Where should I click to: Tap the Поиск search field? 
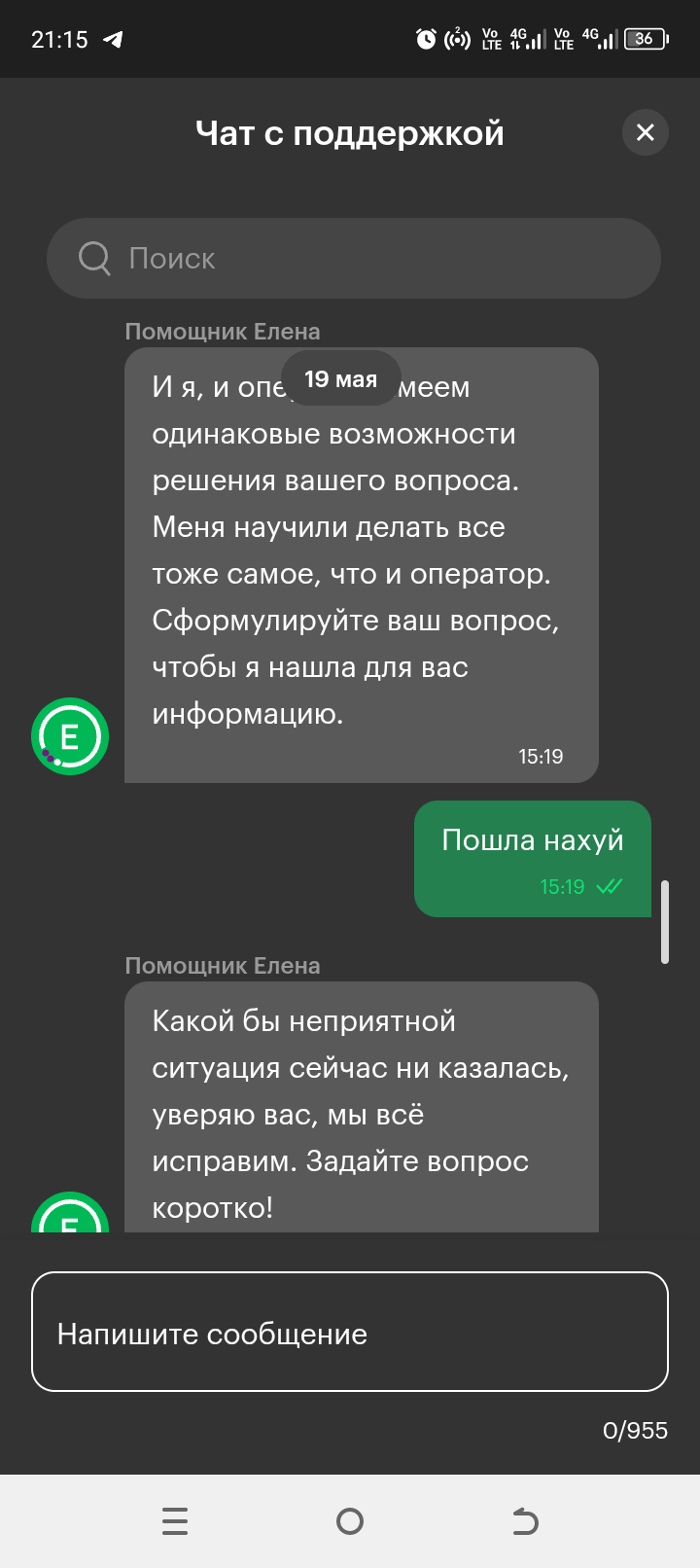coord(354,258)
